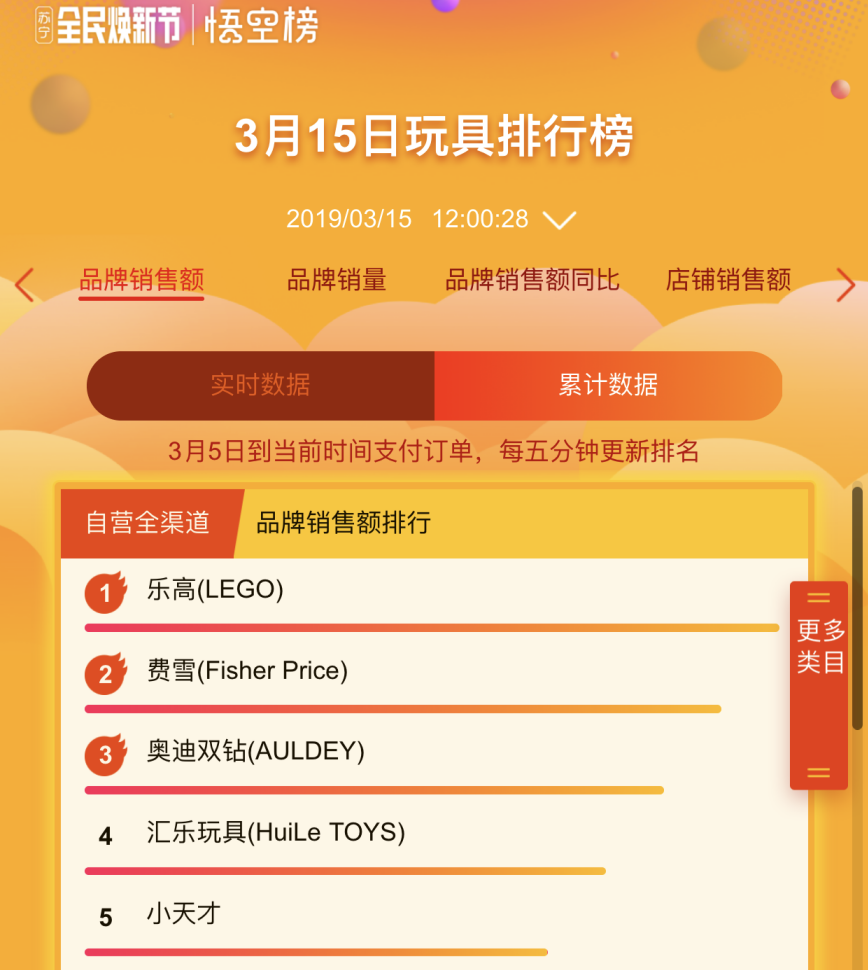Screen dimensions: 868x970
Task: Open the 2019/03/15 date selector
Action: coord(349,218)
